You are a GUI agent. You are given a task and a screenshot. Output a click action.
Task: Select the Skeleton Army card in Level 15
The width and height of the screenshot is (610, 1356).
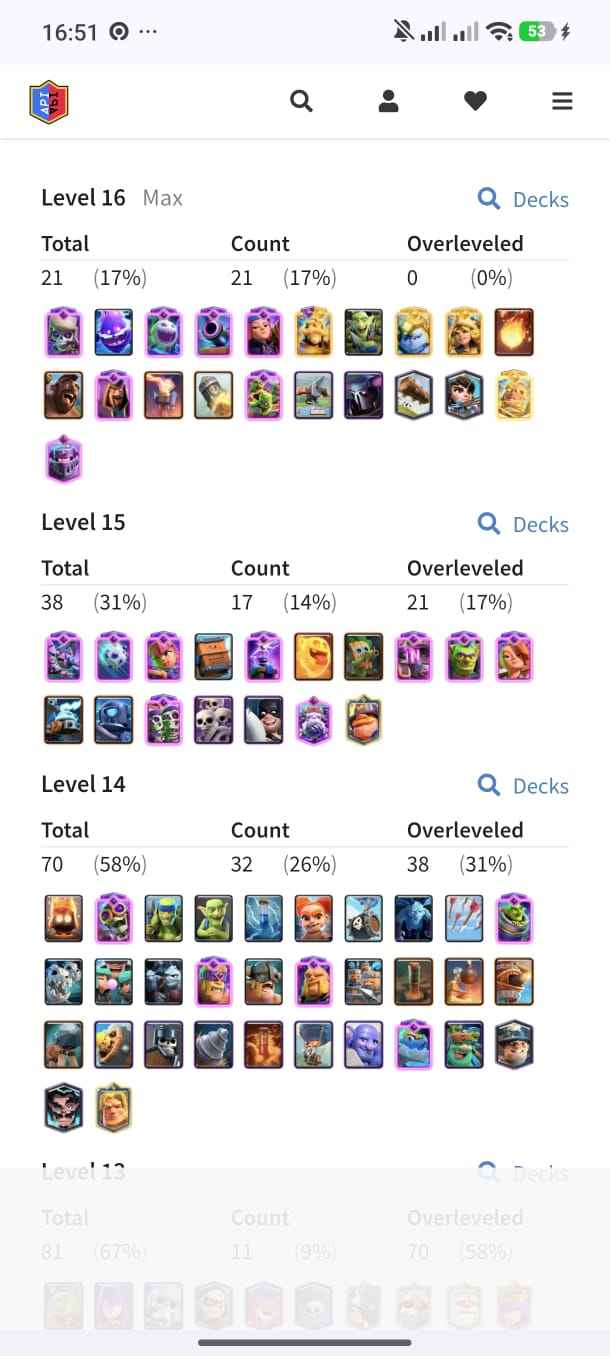[214, 720]
